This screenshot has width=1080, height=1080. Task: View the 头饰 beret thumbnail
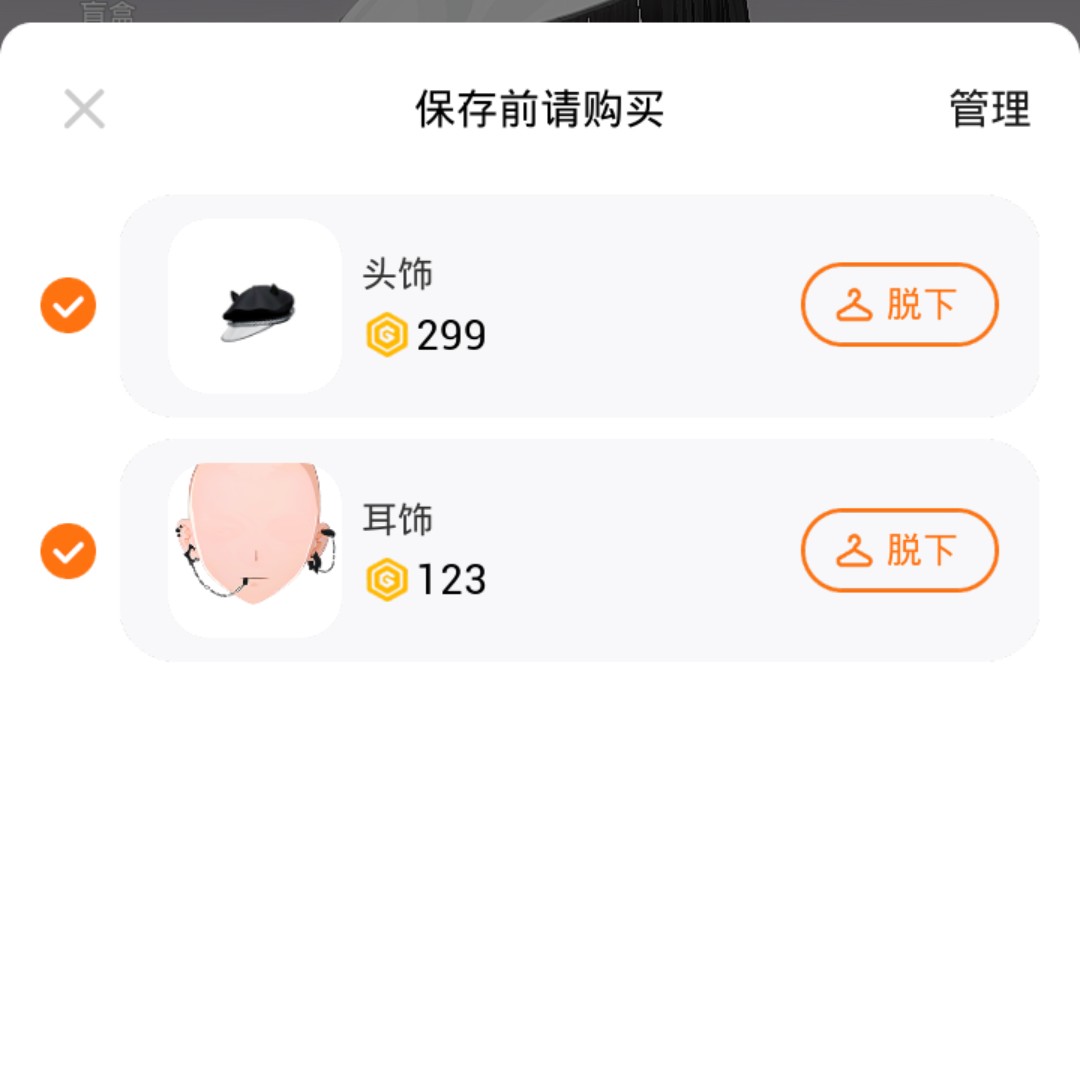tap(255, 306)
